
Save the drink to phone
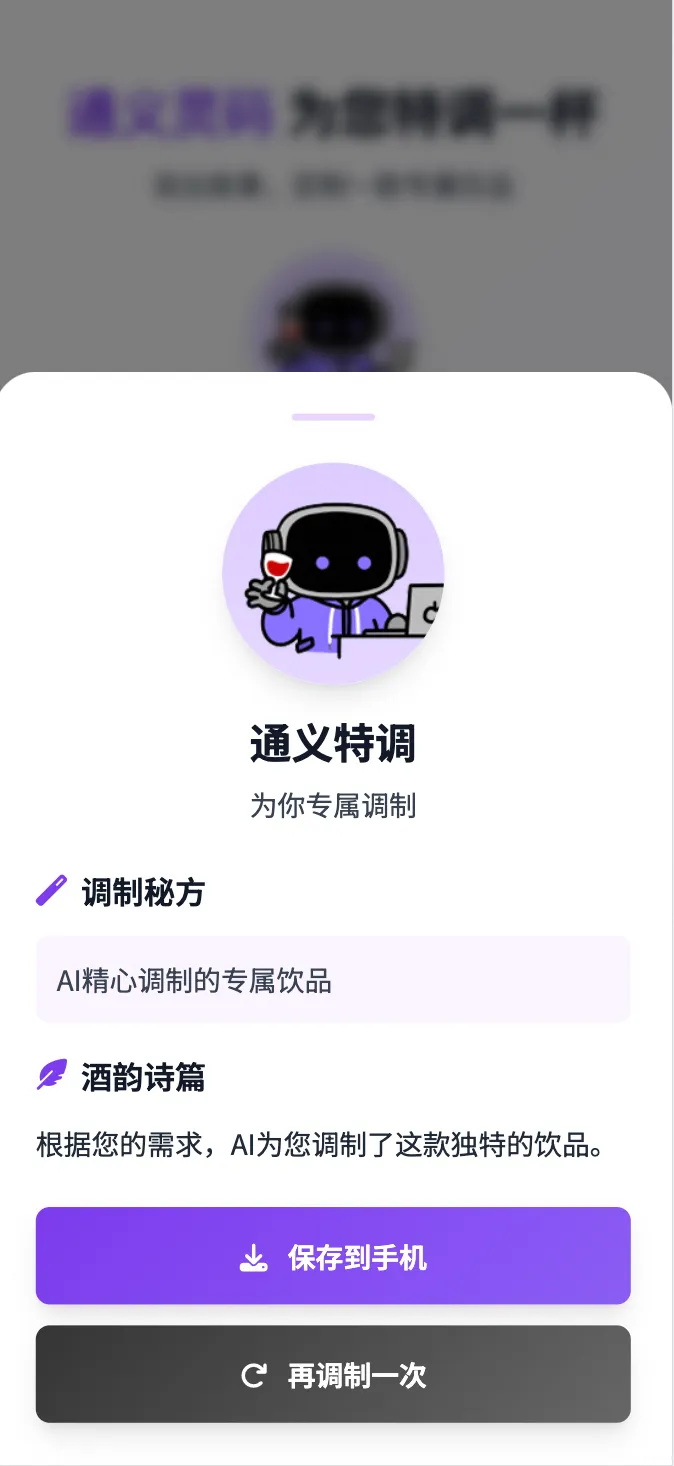click(x=333, y=1256)
